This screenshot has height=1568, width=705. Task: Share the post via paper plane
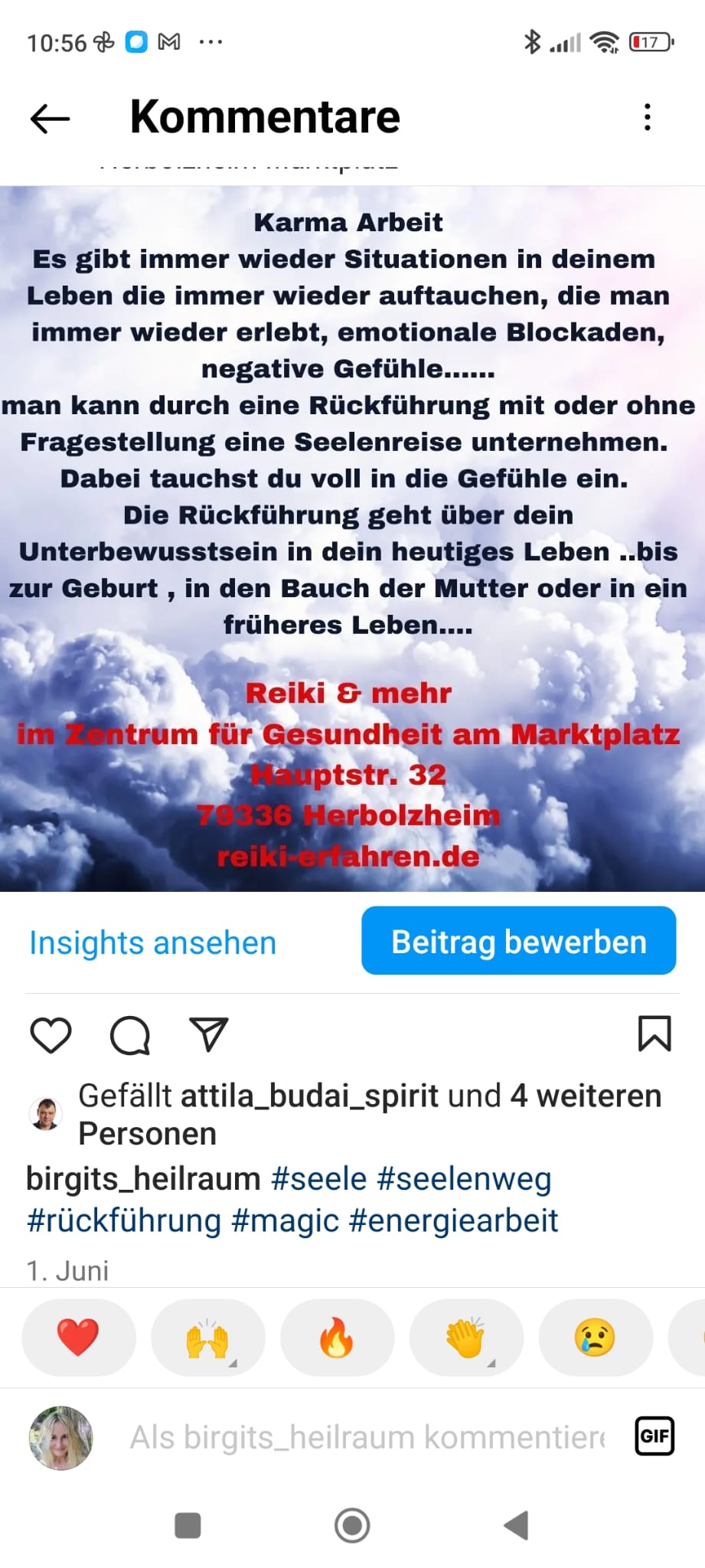click(208, 1034)
